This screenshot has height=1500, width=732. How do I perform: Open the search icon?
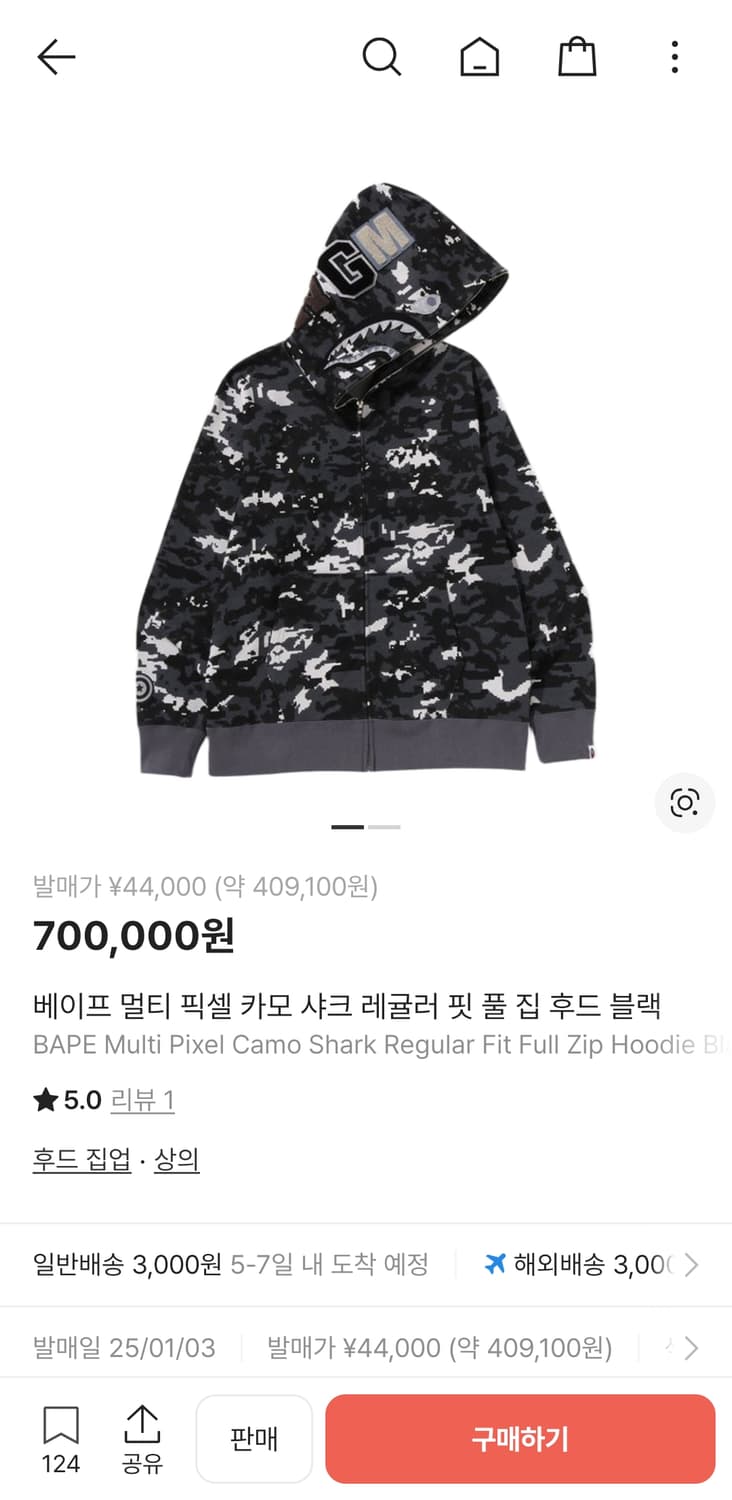coord(383,57)
